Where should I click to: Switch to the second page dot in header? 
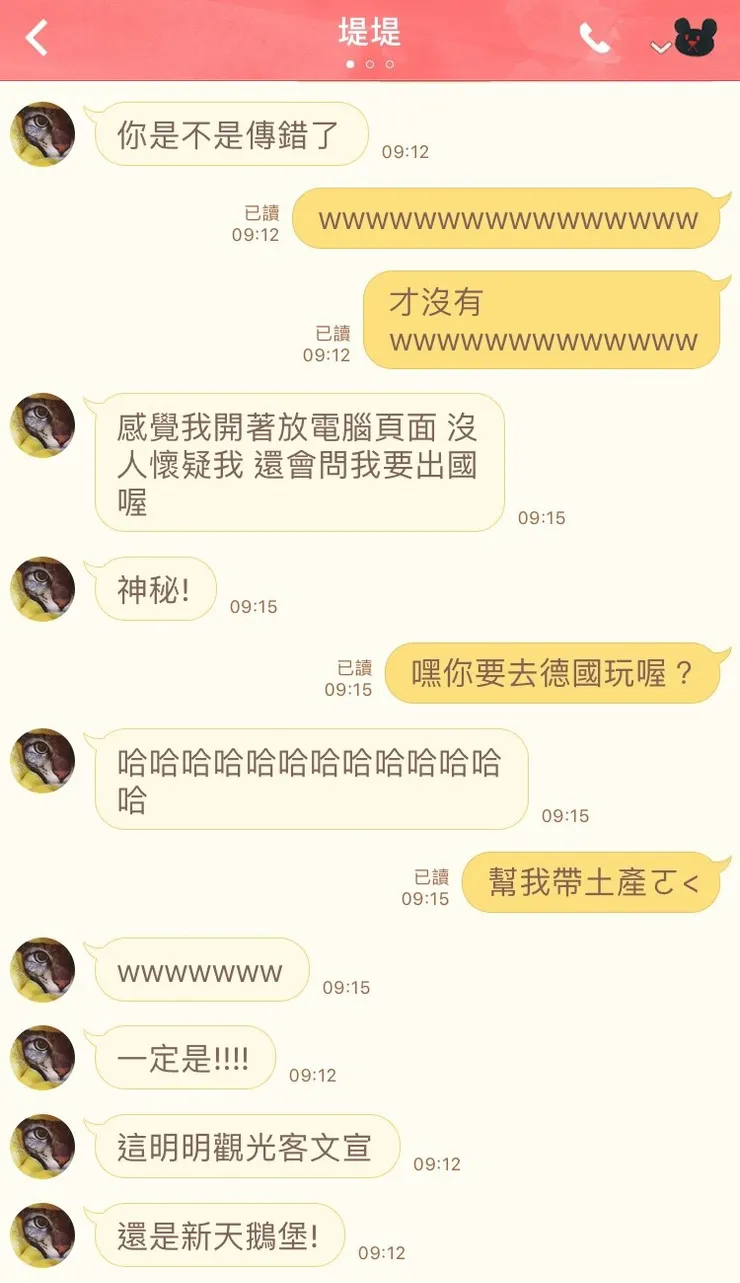[x=370, y=62]
